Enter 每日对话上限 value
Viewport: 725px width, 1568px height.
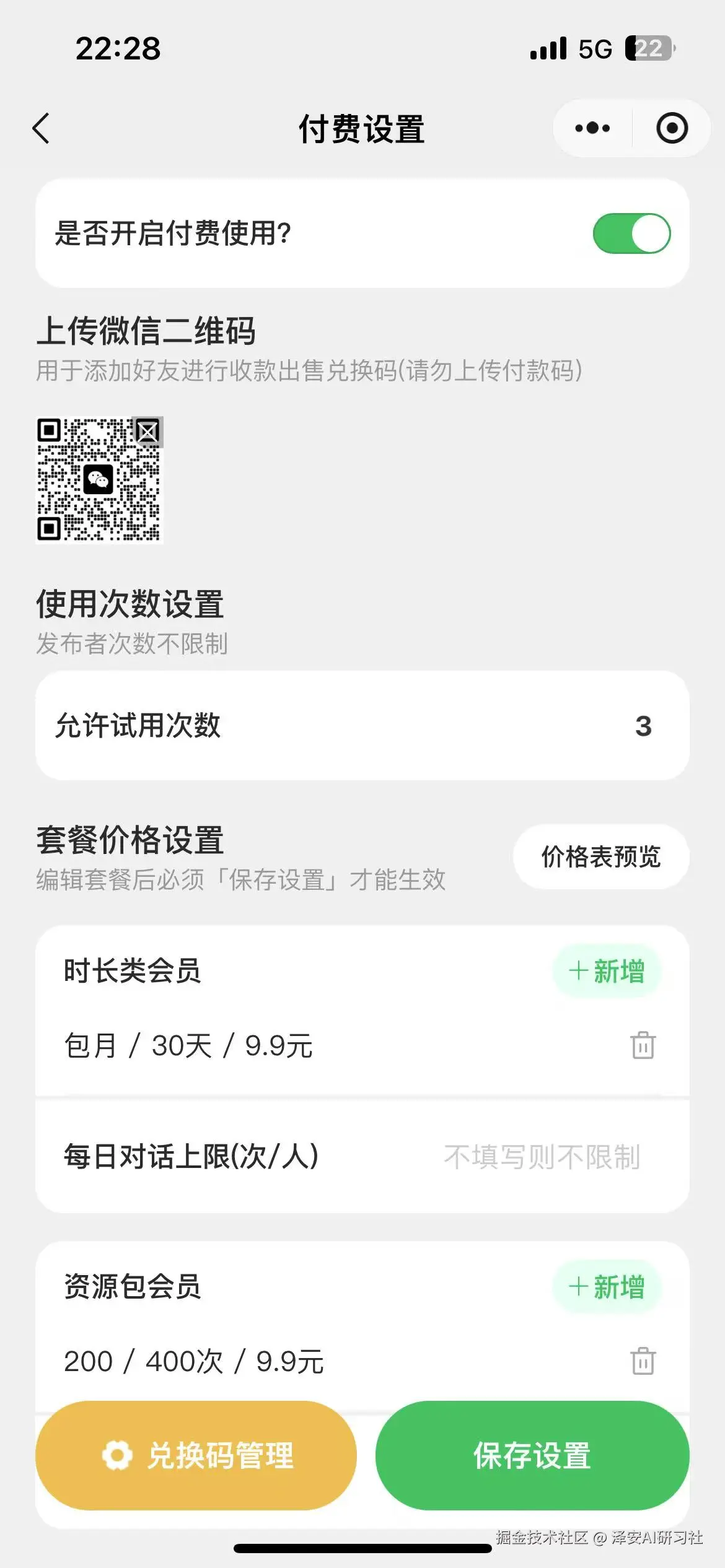pos(542,1157)
